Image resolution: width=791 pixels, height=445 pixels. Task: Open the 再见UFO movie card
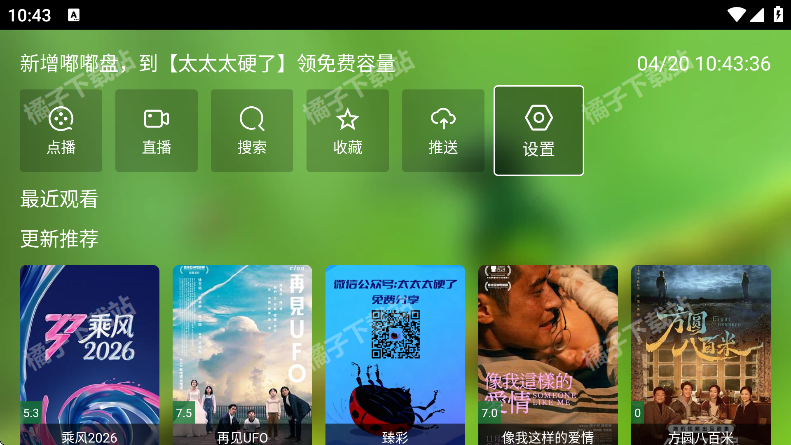coord(242,350)
